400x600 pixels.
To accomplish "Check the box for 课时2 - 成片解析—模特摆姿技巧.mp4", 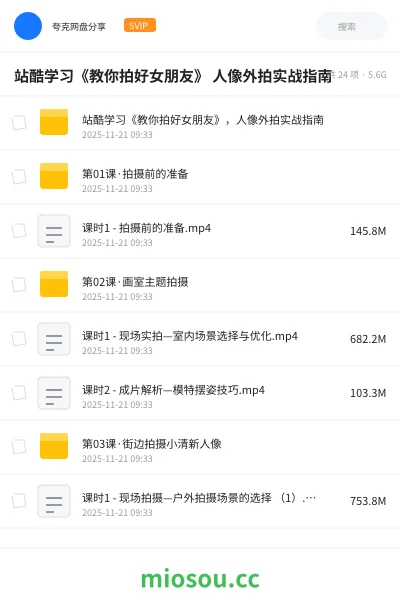I will [x=19, y=393].
